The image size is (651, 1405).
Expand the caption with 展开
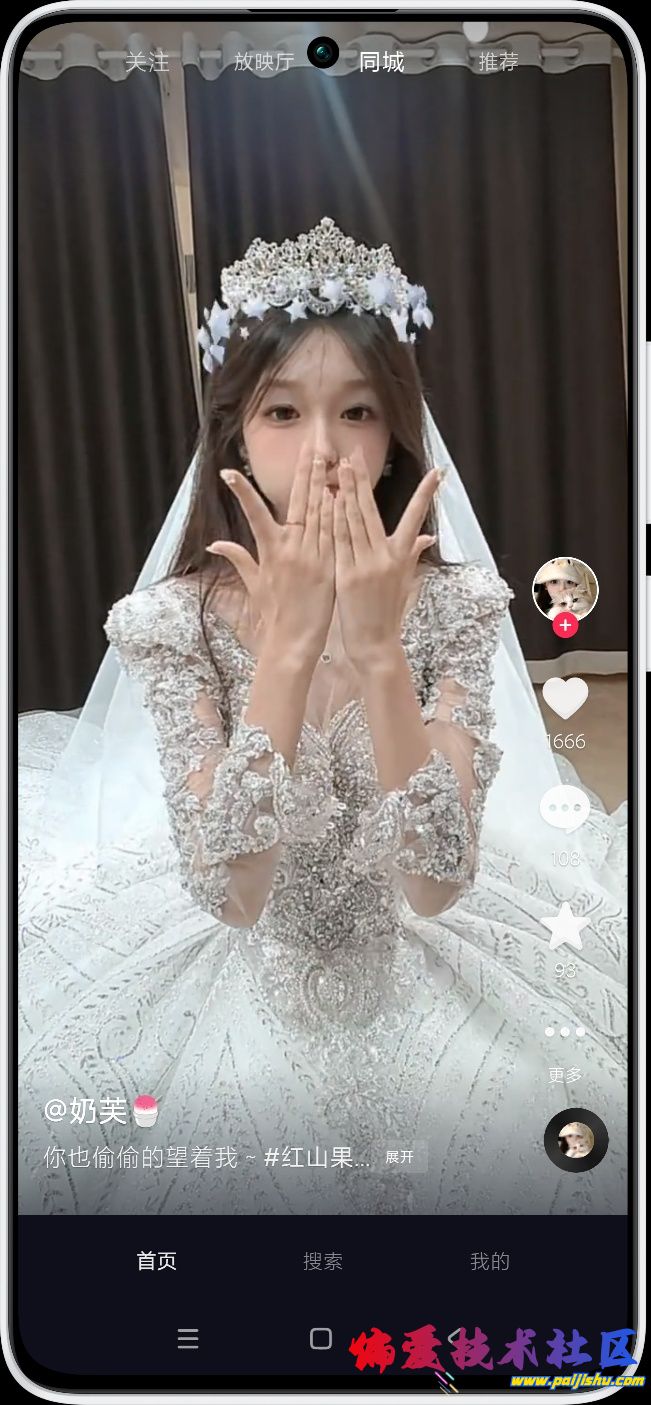399,1157
